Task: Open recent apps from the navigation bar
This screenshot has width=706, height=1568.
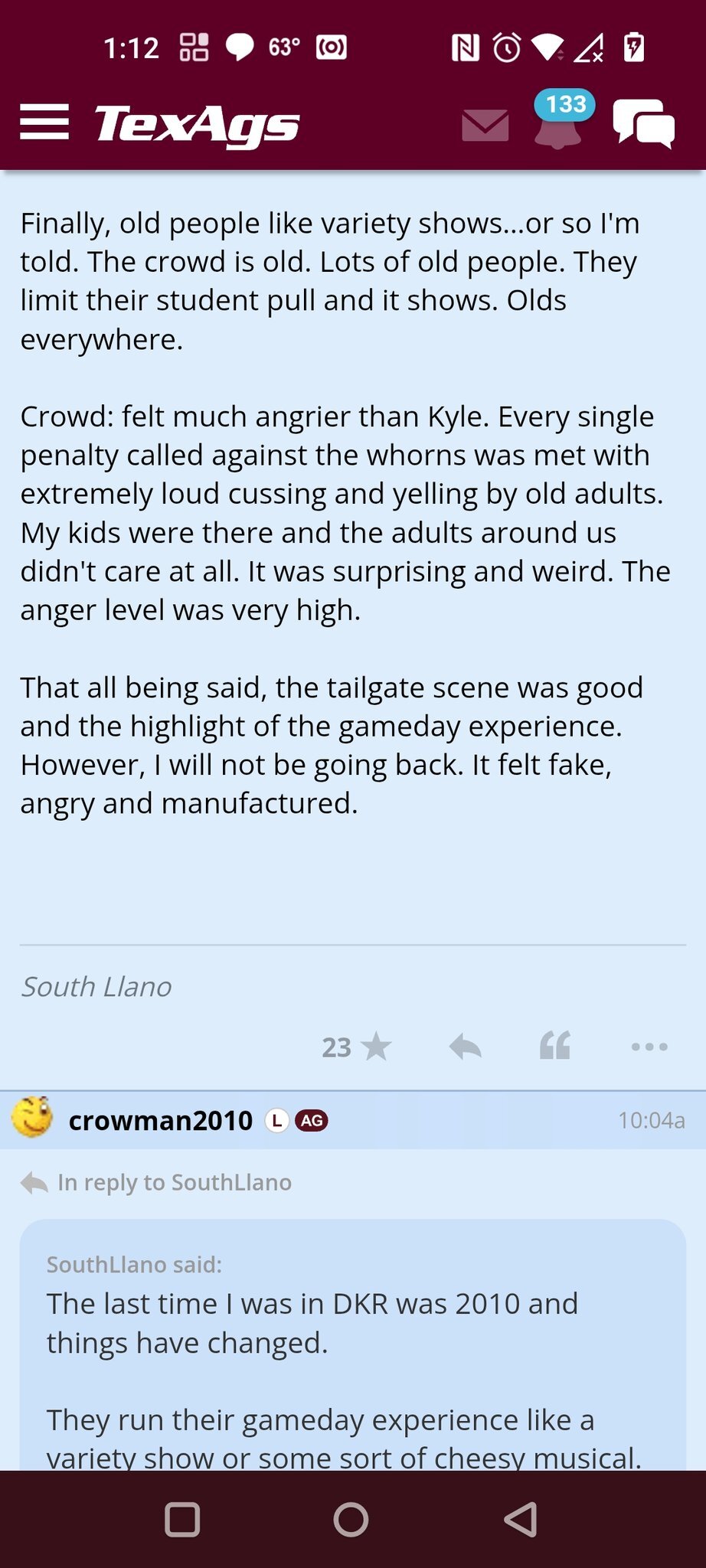Action: [x=182, y=1519]
